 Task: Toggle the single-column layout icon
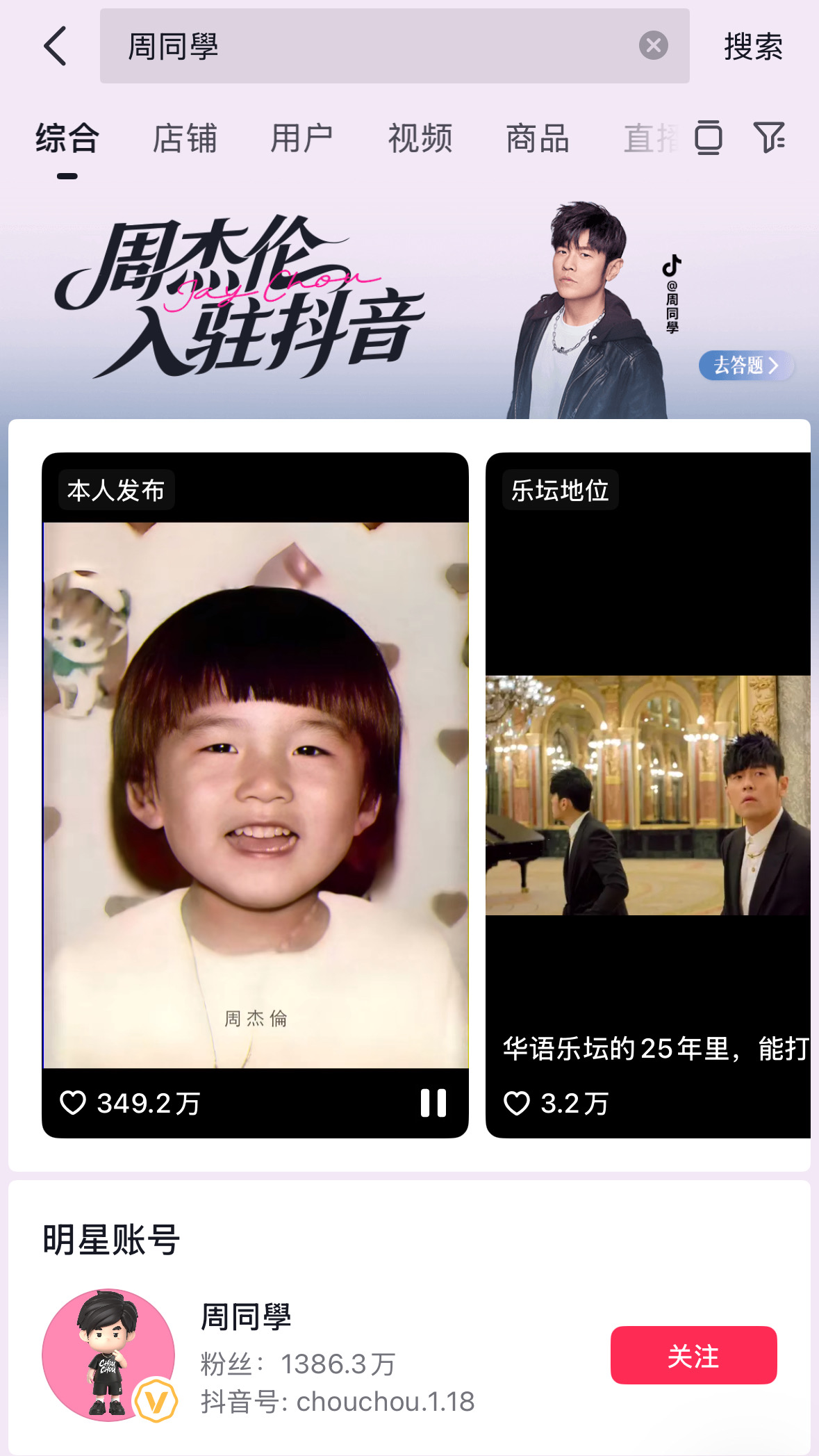(x=709, y=137)
